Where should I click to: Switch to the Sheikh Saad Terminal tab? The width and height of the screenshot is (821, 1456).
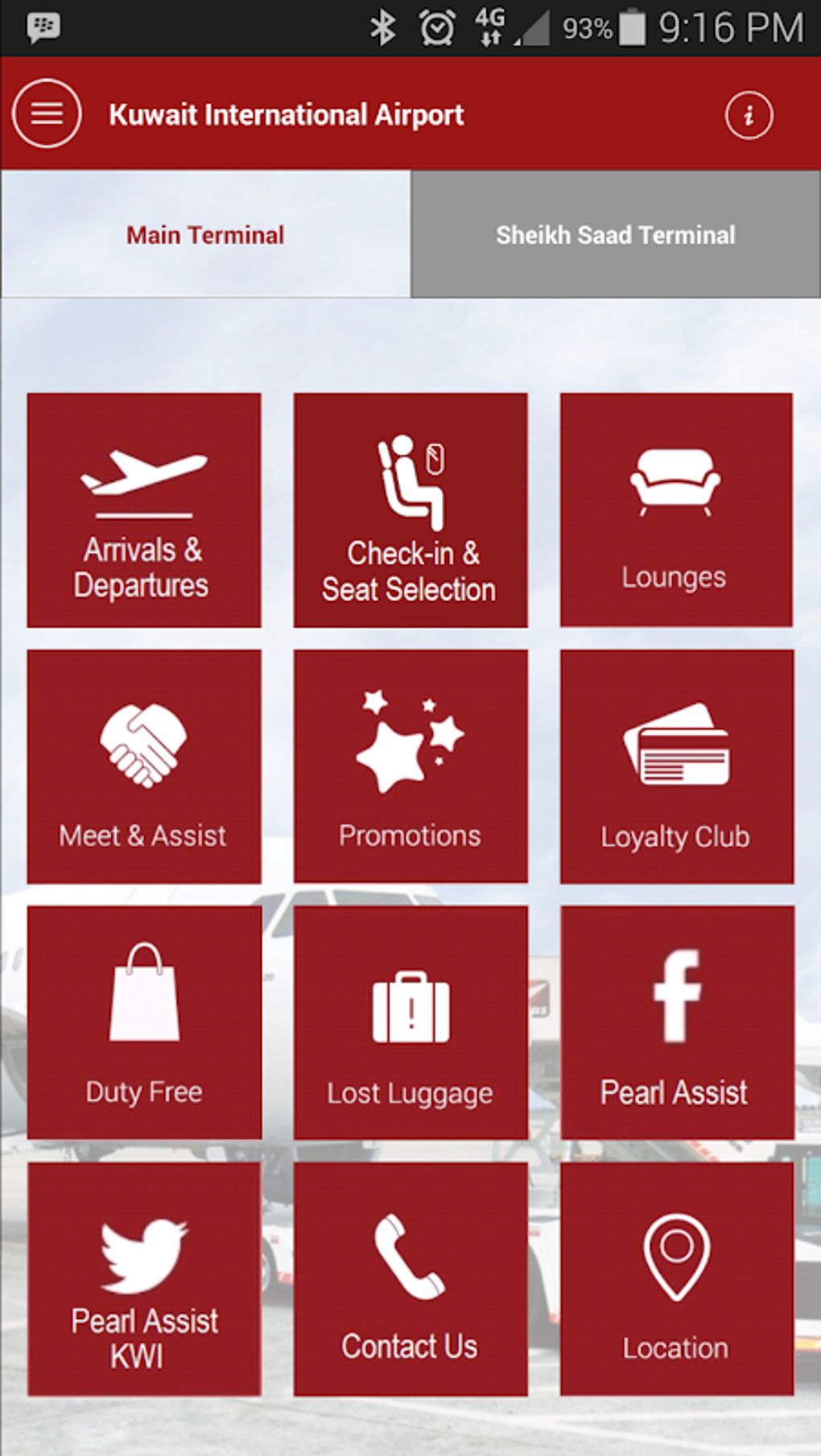616,234
